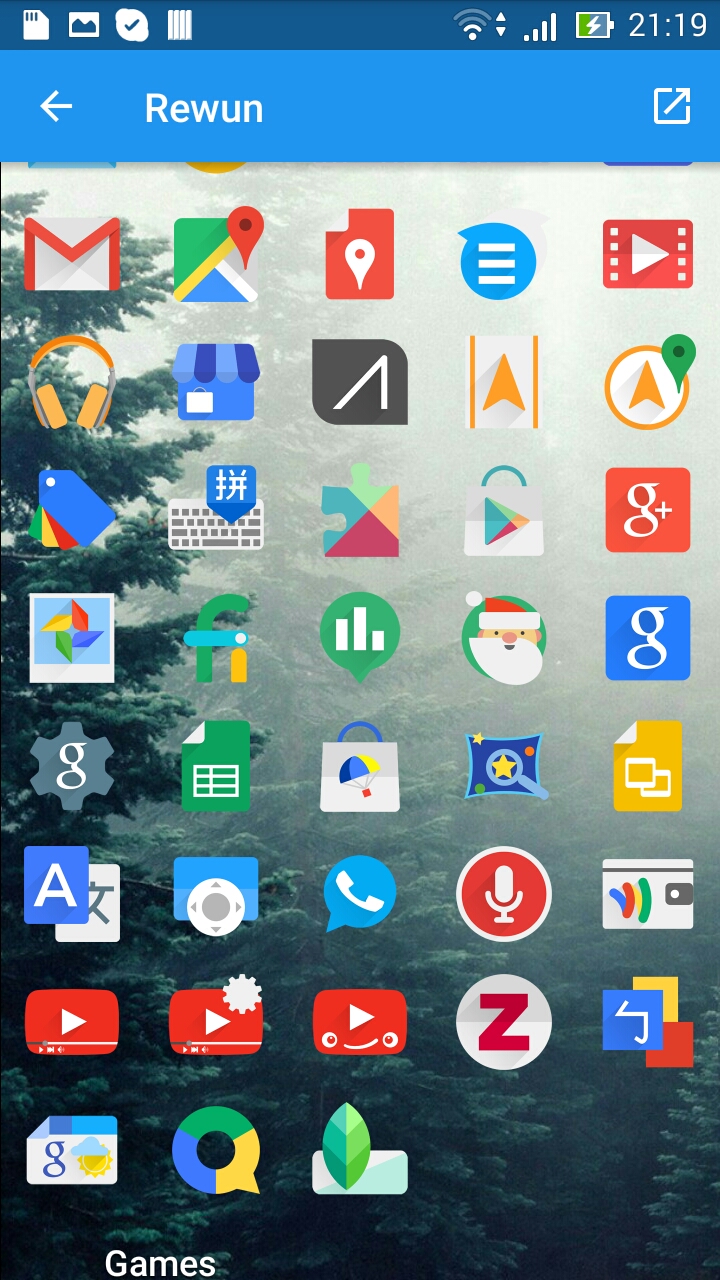The image size is (720, 1280).
Task: Select the Gmail envelope icon
Action: point(72,254)
